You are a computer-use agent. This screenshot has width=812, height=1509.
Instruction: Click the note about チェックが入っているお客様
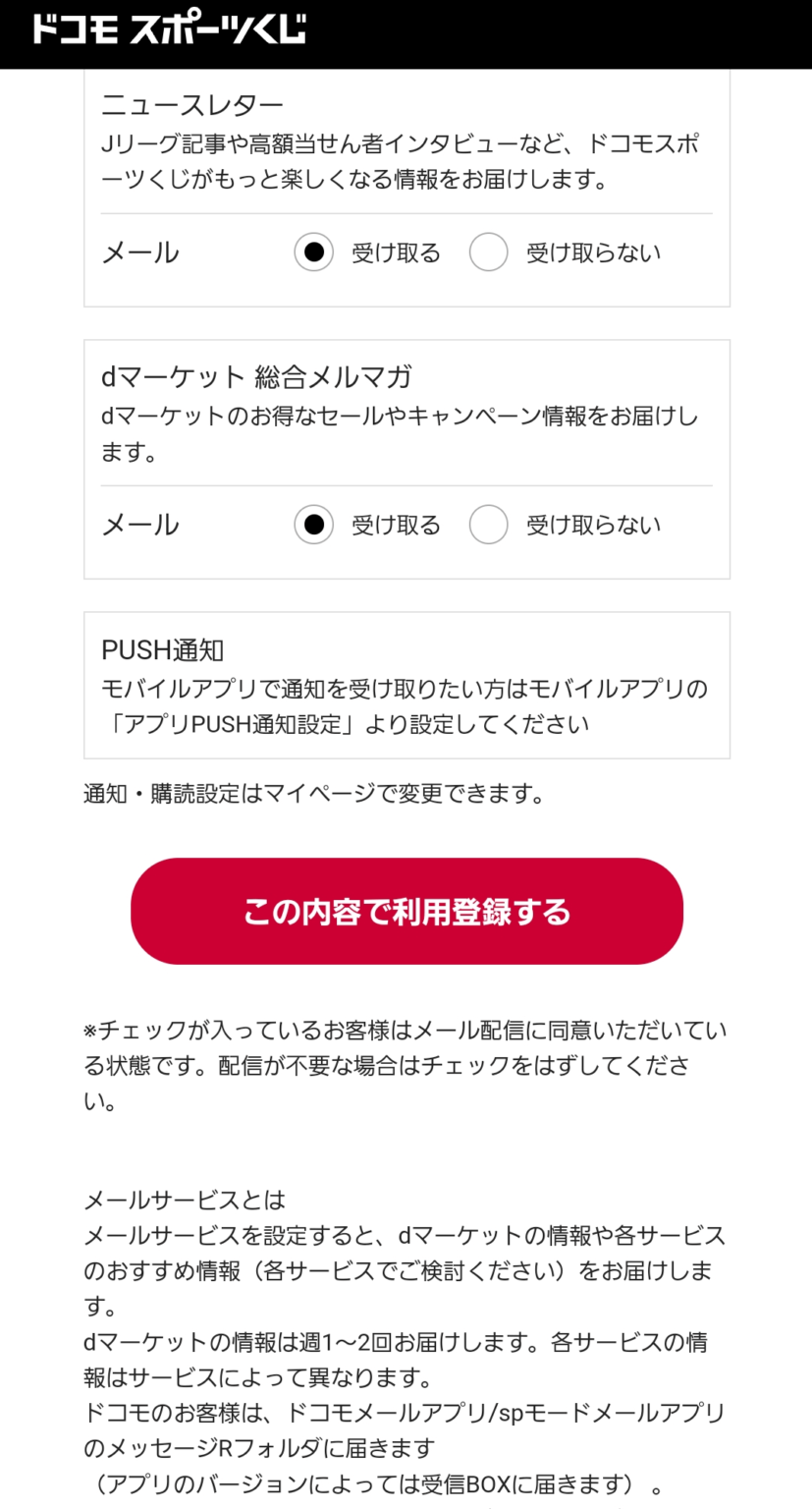pyautogui.click(x=406, y=1066)
